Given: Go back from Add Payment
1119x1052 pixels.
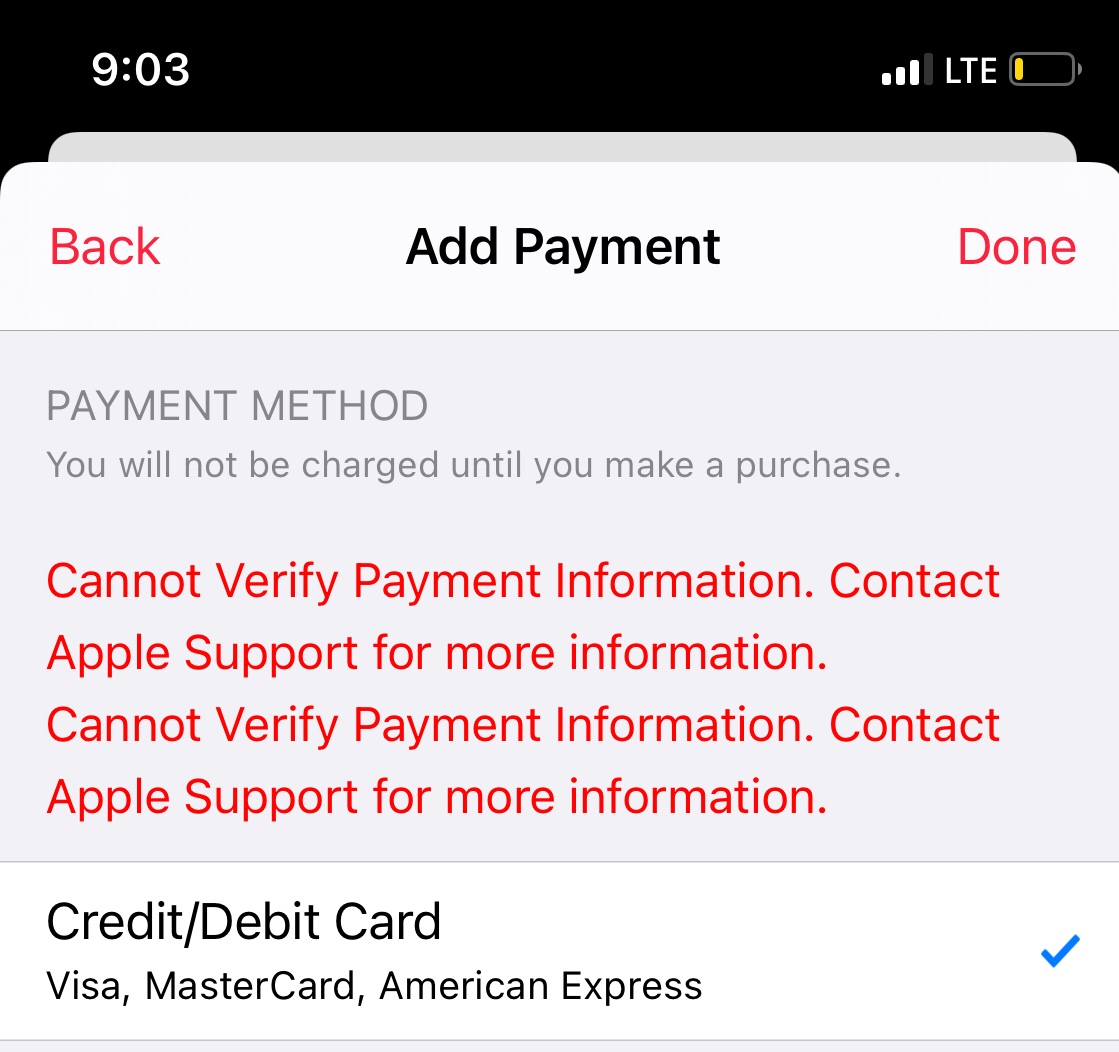Looking at the screenshot, I should (105, 247).
